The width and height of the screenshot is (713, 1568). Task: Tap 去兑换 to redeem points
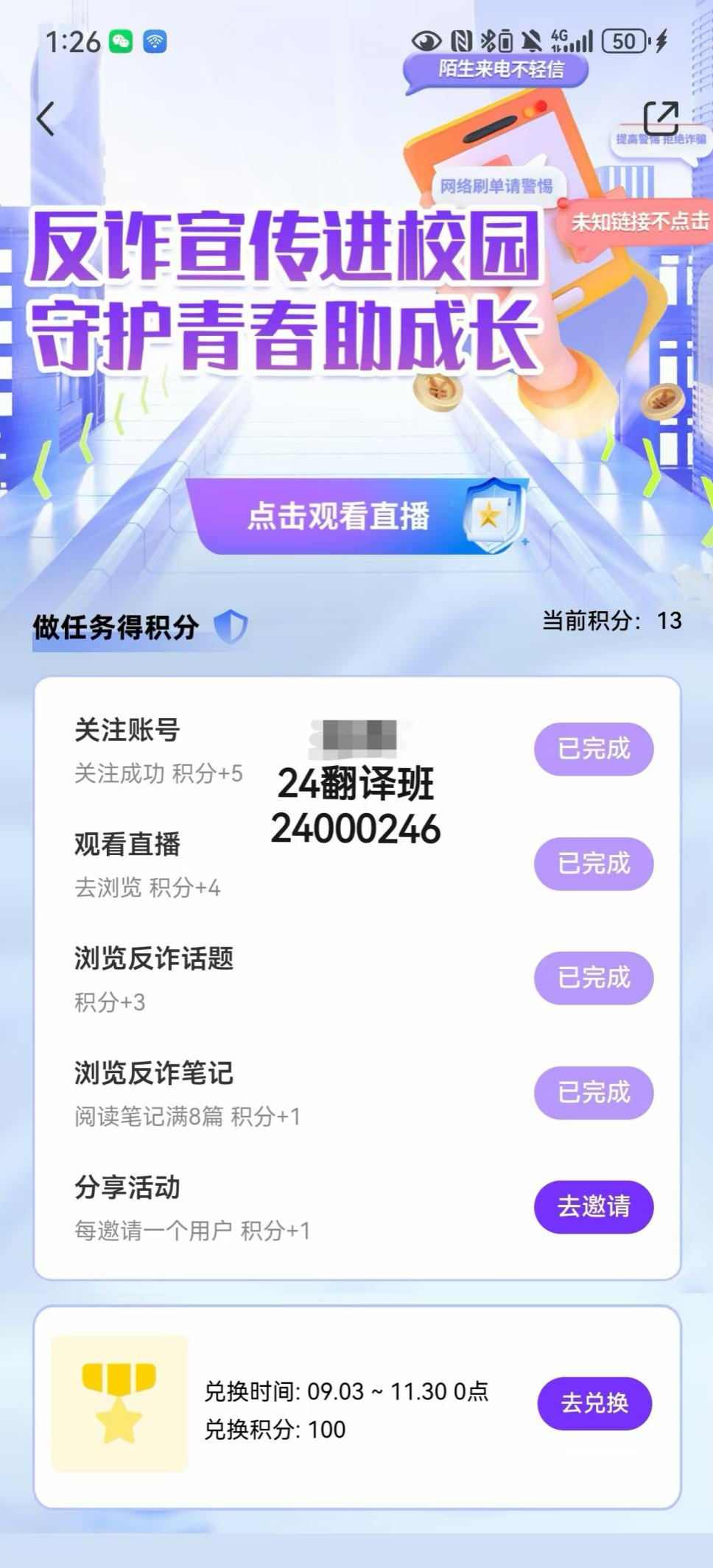click(x=594, y=1403)
